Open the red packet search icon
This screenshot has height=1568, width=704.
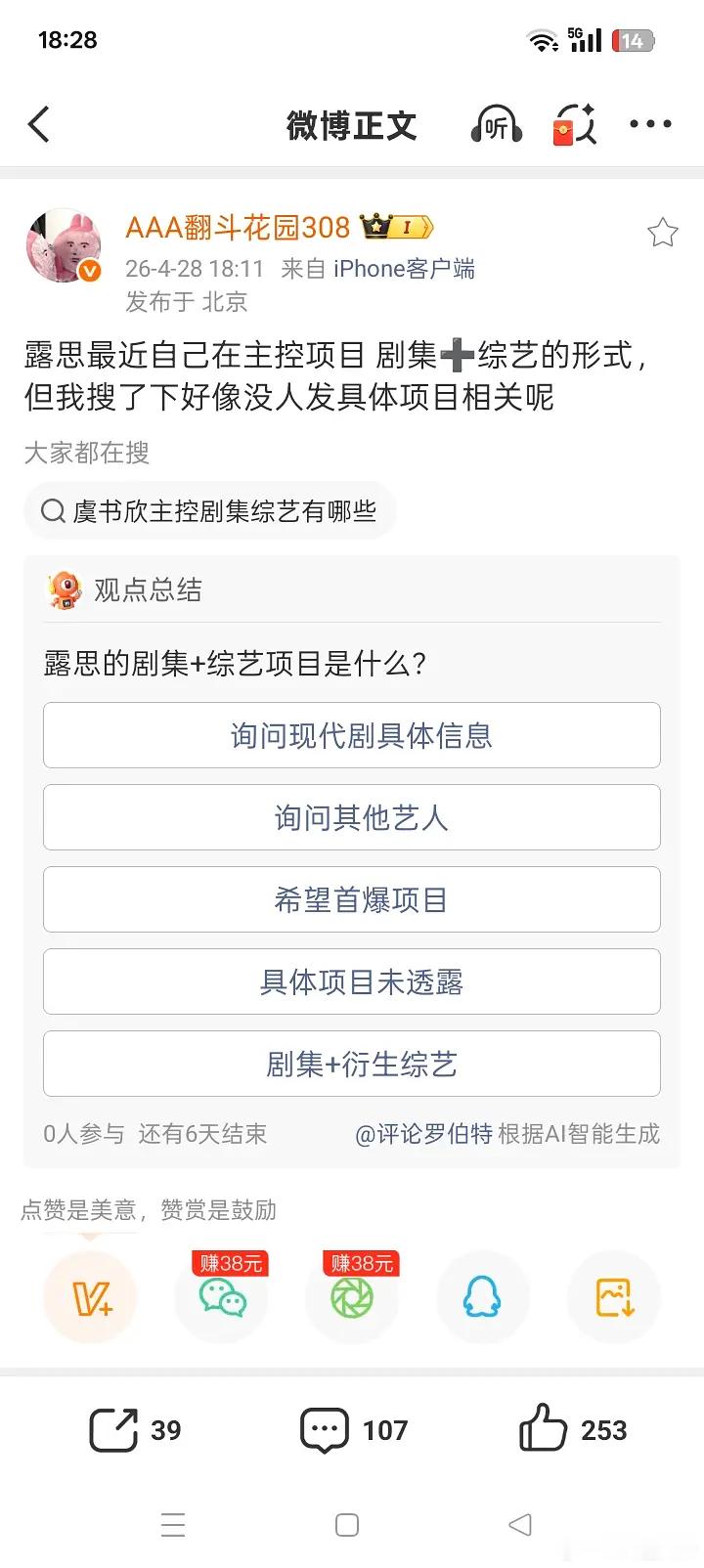[x=575, y=125]
